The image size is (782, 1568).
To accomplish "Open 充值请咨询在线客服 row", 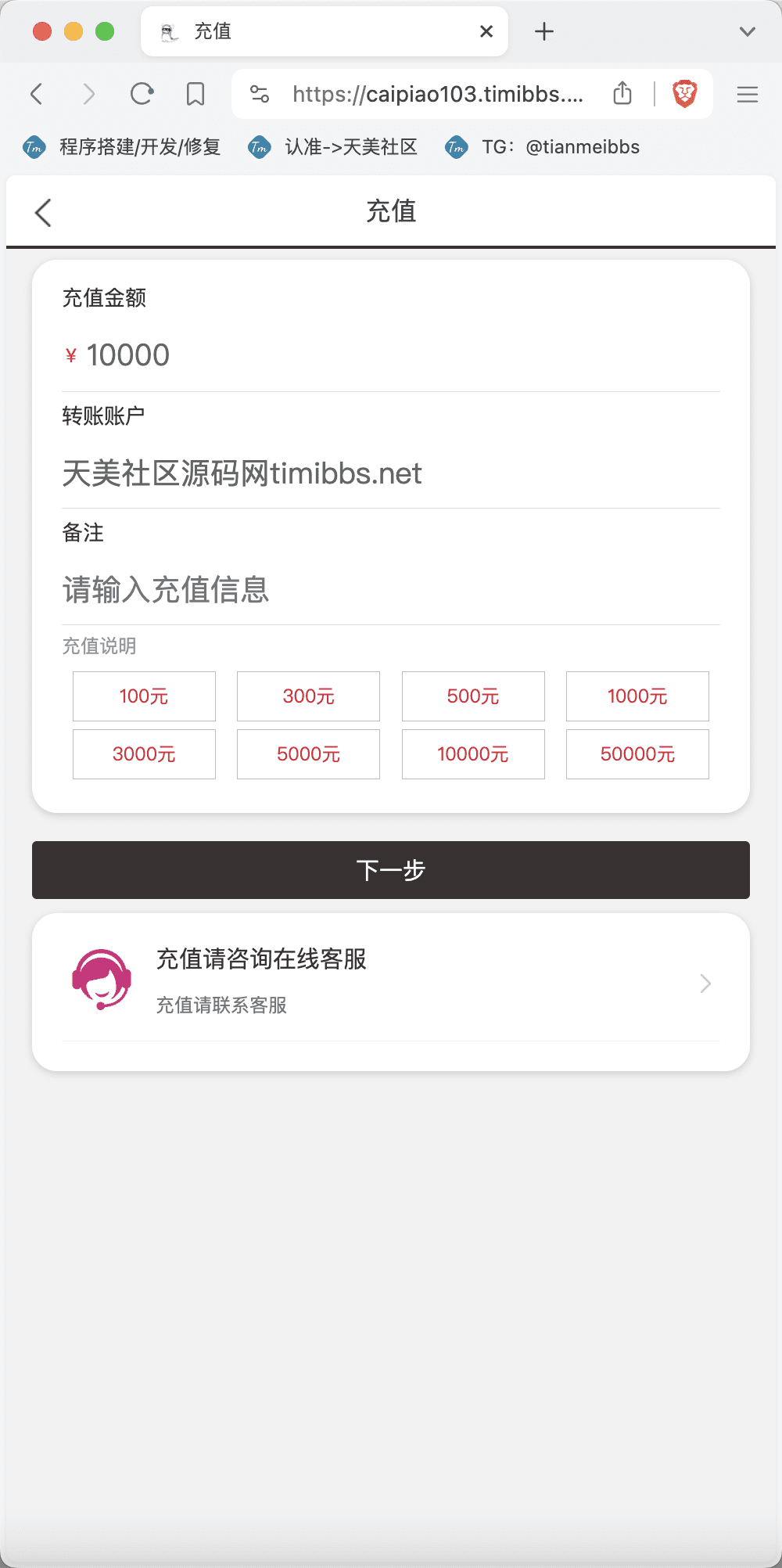I will 391,982.
